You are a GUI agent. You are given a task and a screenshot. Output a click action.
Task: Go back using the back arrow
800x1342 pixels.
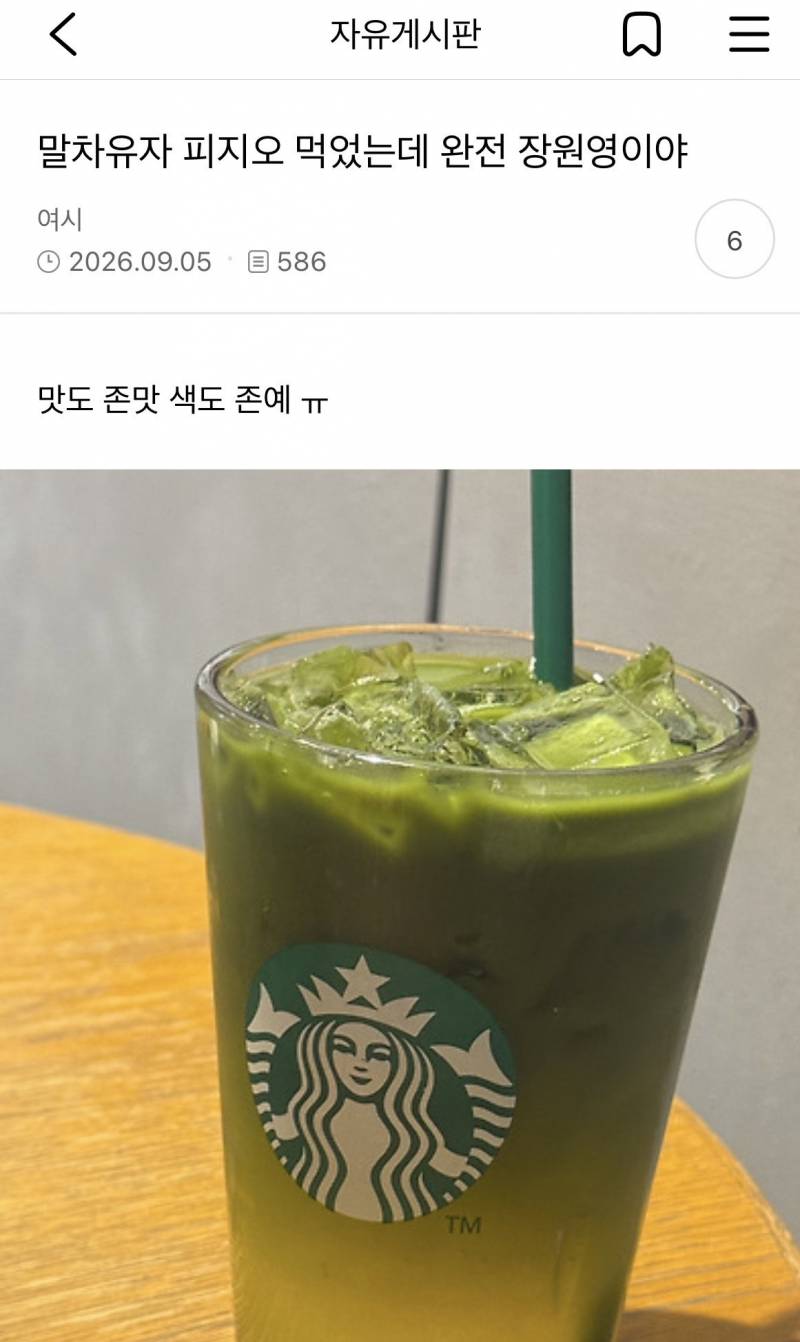[x=63, y=36]
